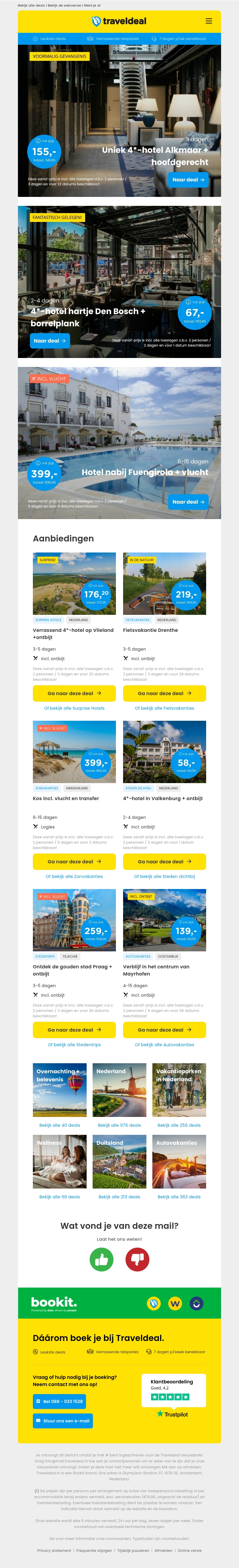Open the Wellness category tile

click(59, 1161)
